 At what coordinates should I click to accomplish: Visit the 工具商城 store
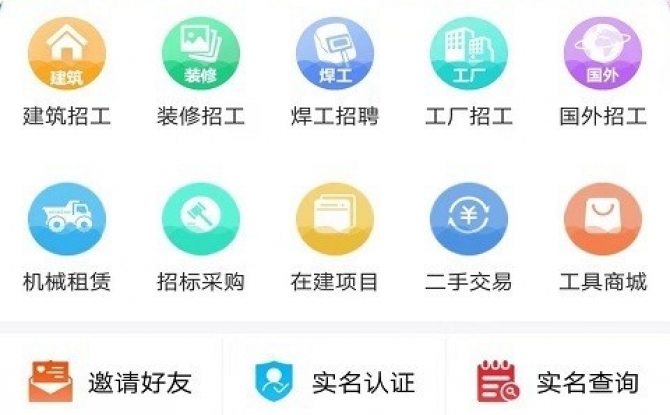[x=602, y=222]
